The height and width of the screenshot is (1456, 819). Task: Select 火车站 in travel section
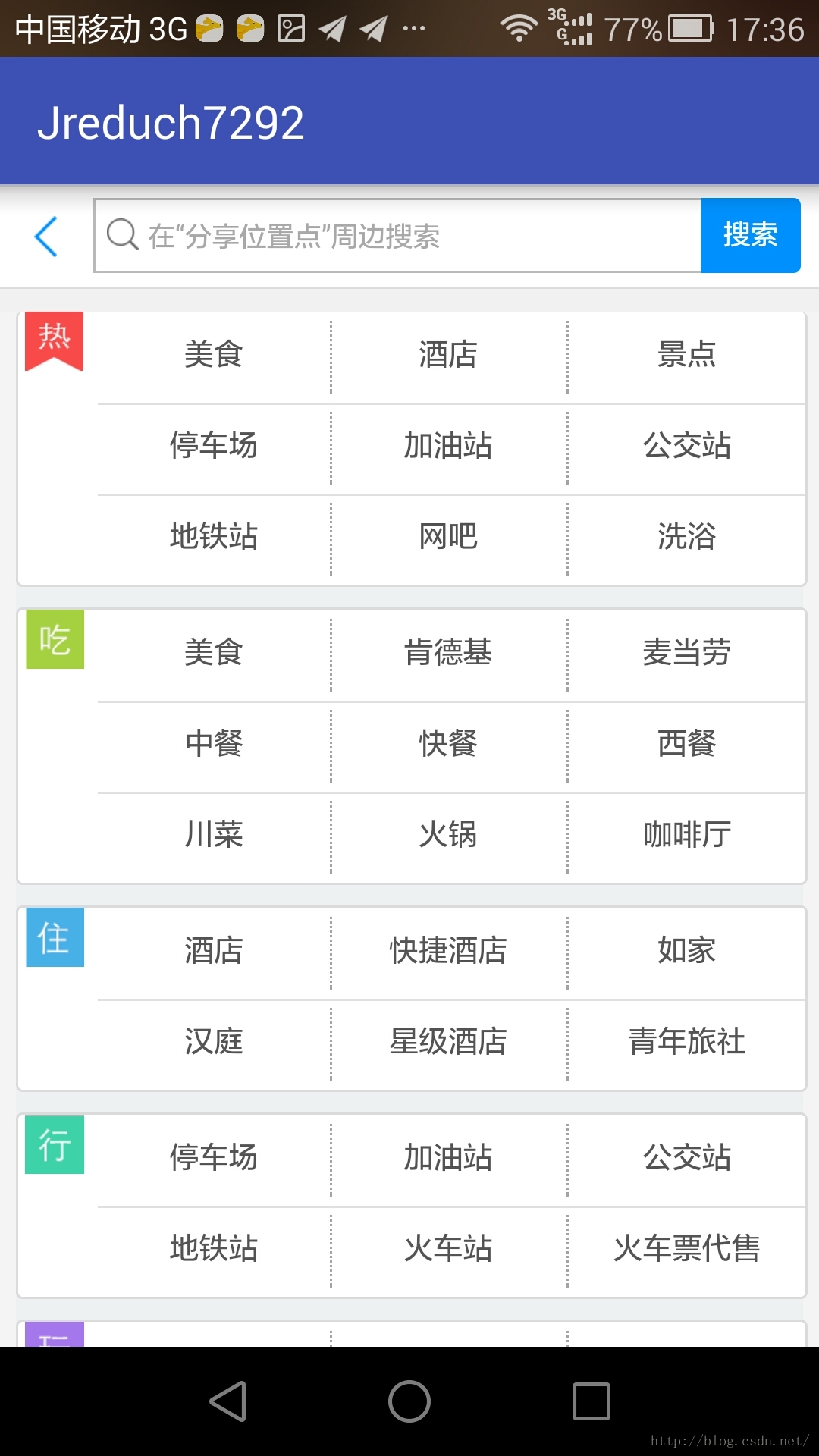[x=448, y=1249]
